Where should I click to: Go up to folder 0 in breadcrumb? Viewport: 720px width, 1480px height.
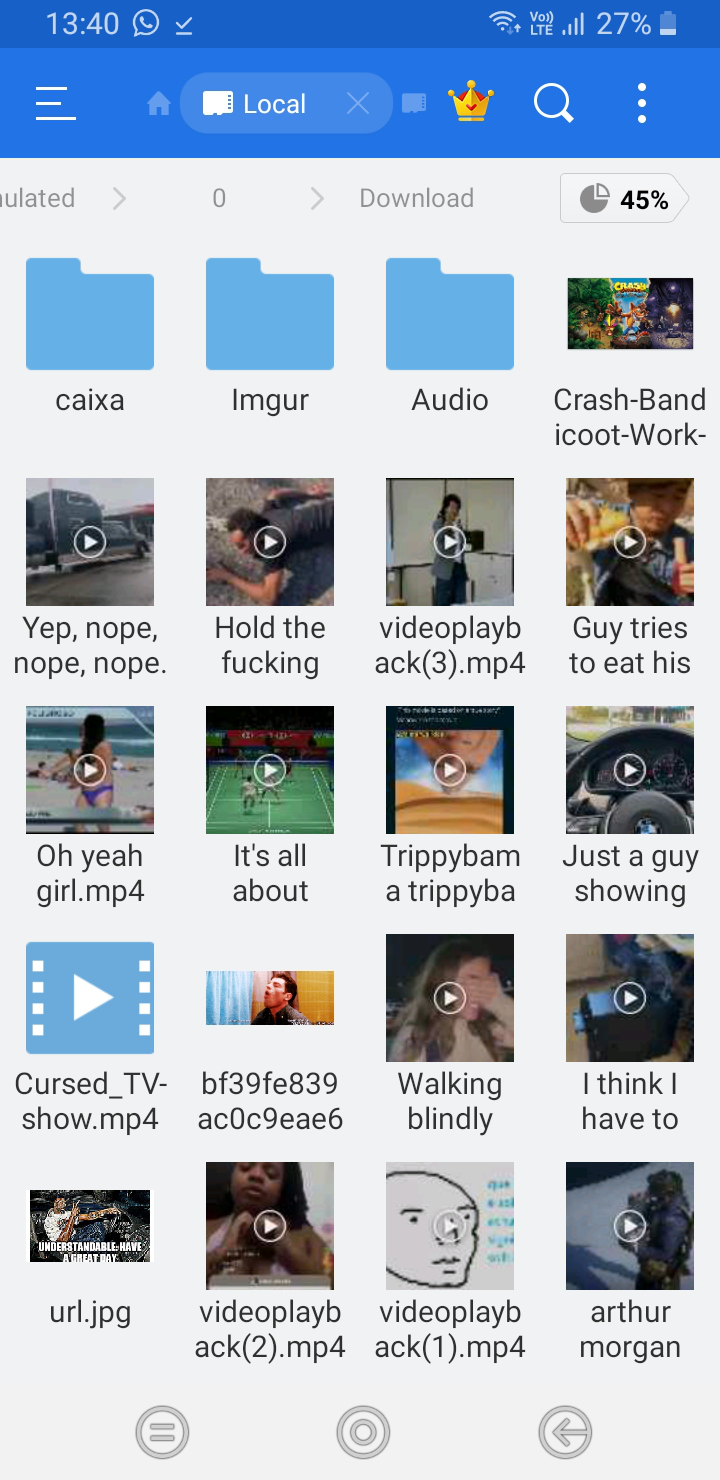(x=219, y=199)
